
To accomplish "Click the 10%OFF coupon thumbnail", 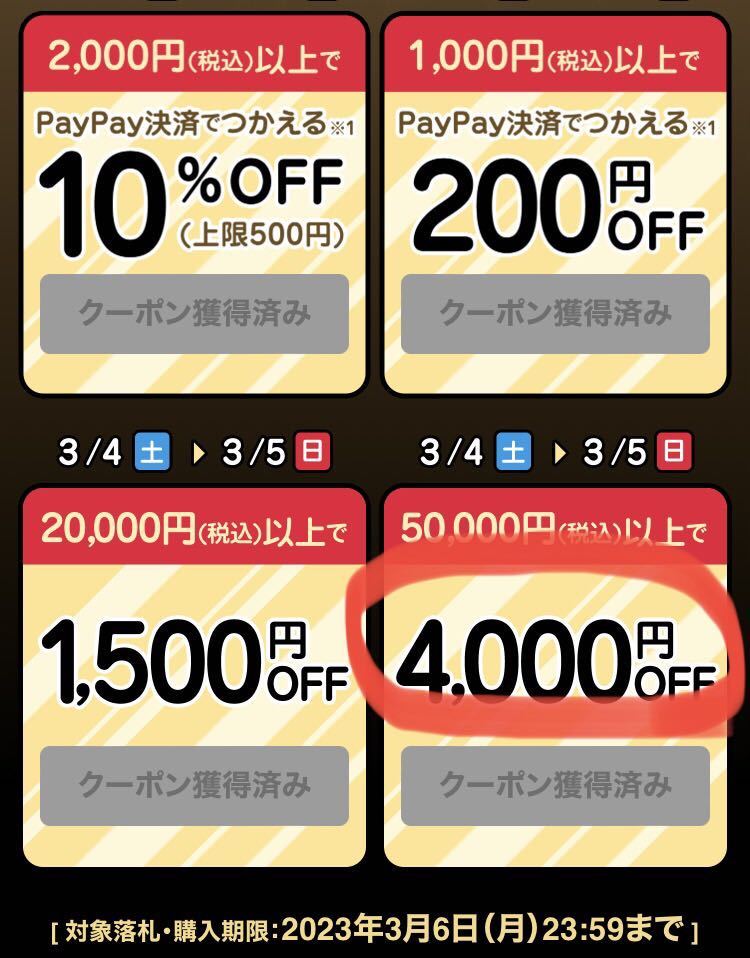I will pyautogui.click(x=193, y=200).
